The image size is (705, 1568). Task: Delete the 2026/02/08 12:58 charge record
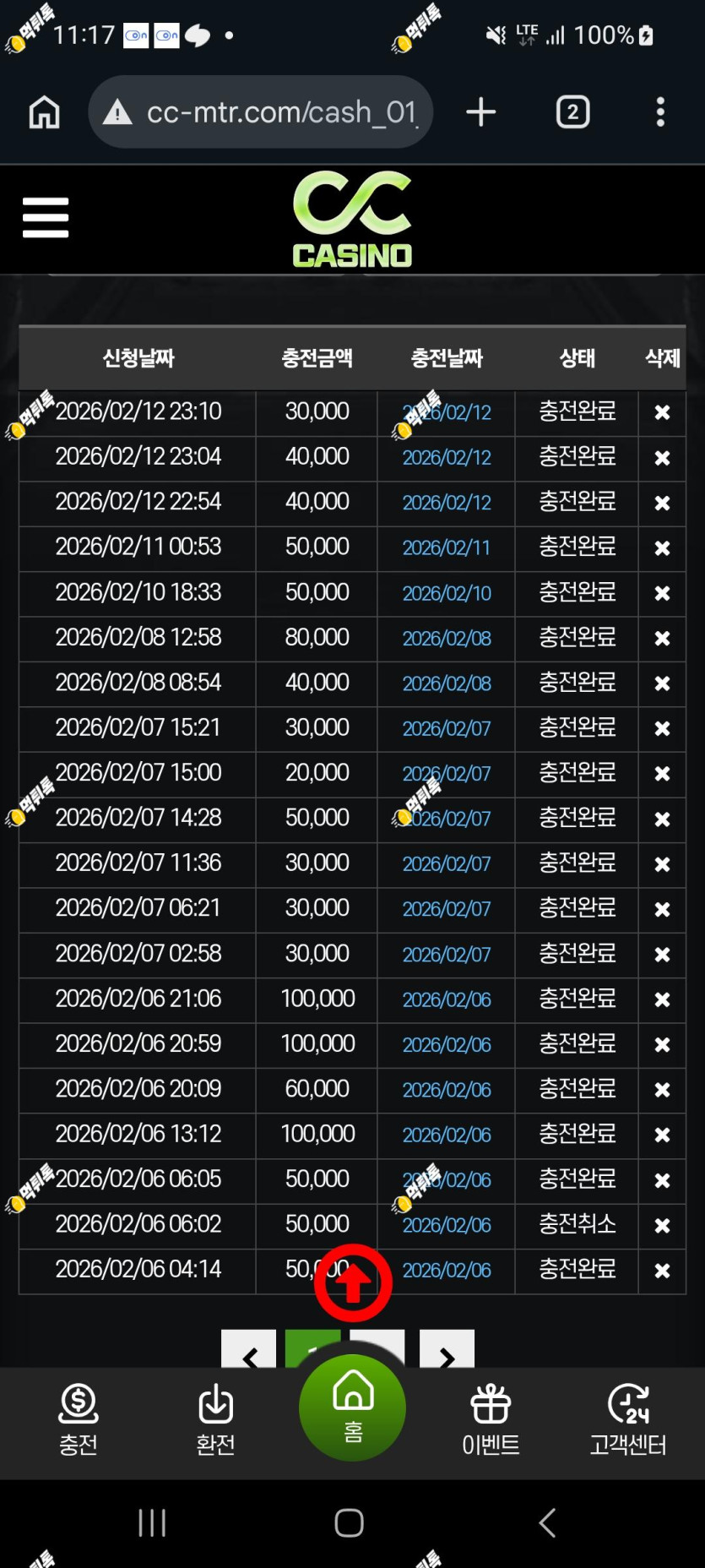[662, 639]
